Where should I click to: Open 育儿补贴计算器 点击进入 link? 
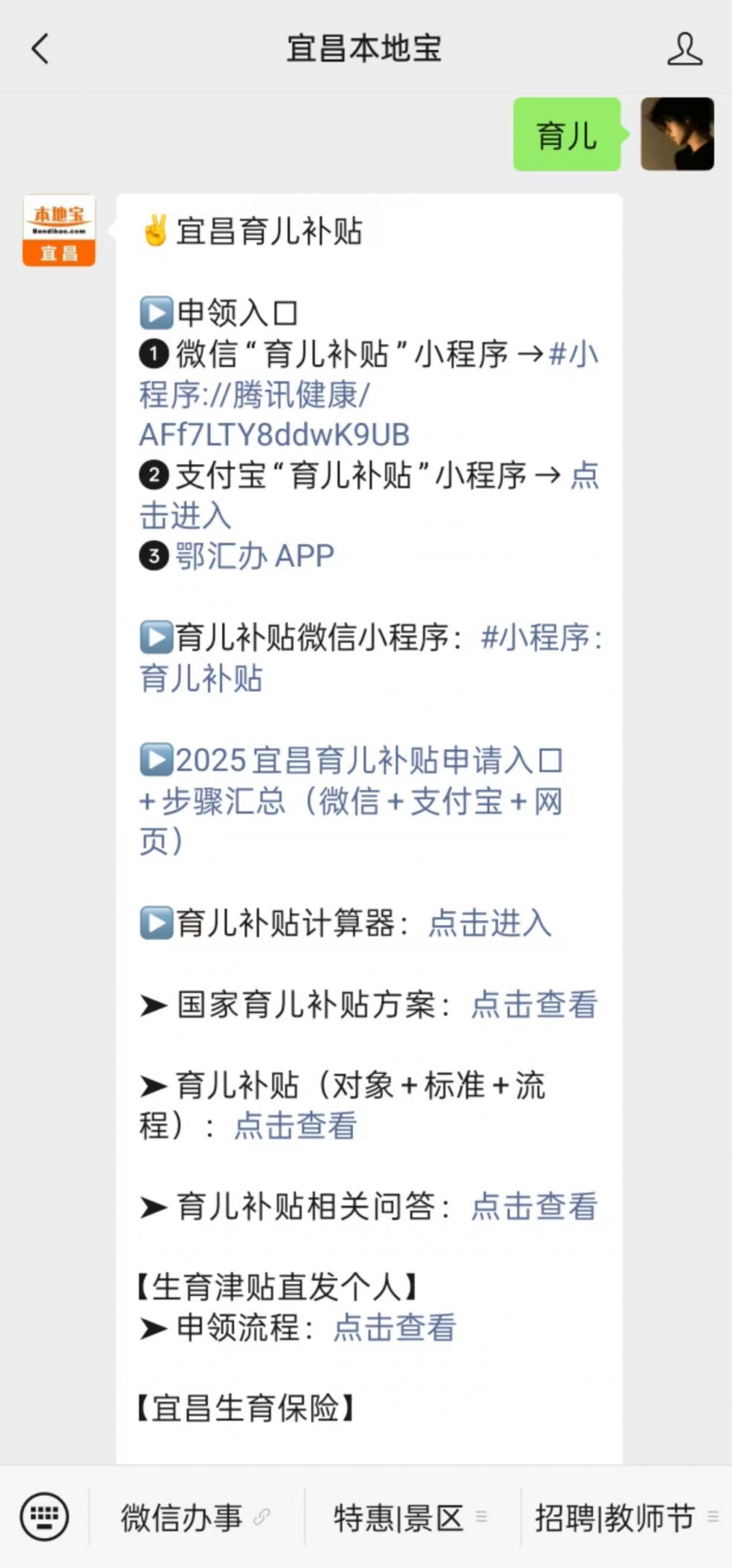(489, 923)
